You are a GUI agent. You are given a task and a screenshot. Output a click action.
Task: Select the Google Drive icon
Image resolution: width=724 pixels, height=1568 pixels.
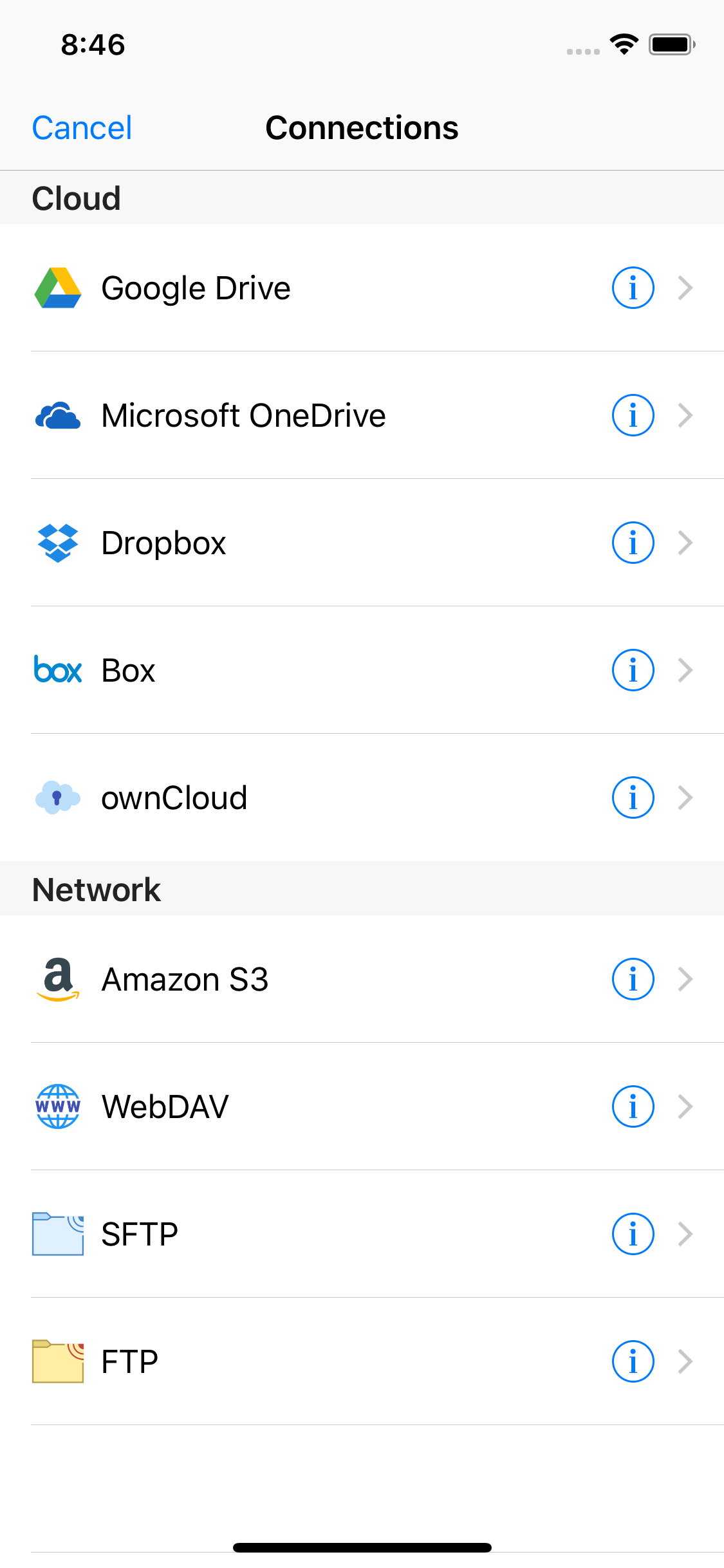point(57,288)
